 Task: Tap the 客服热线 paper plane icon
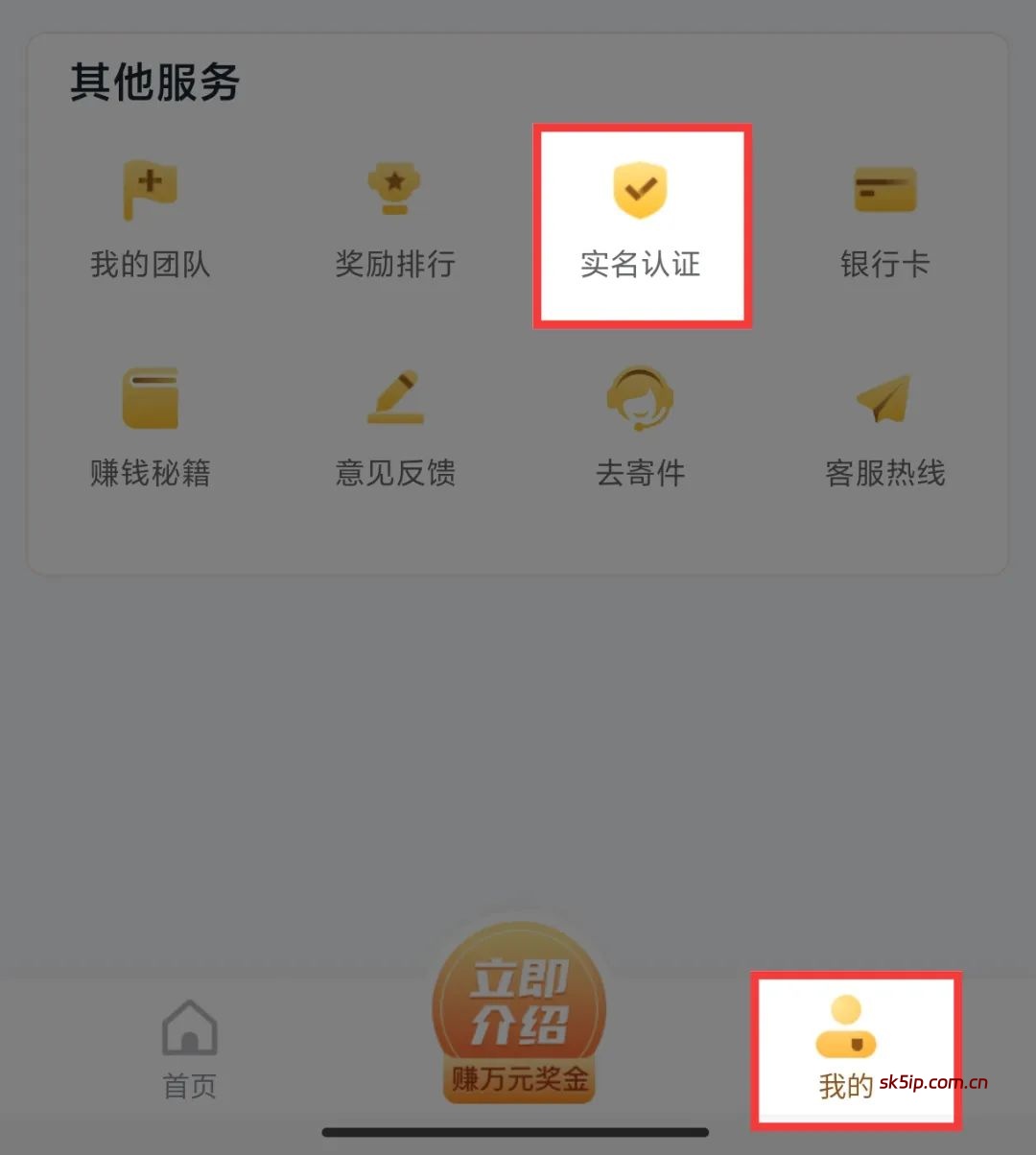(883, 397)
